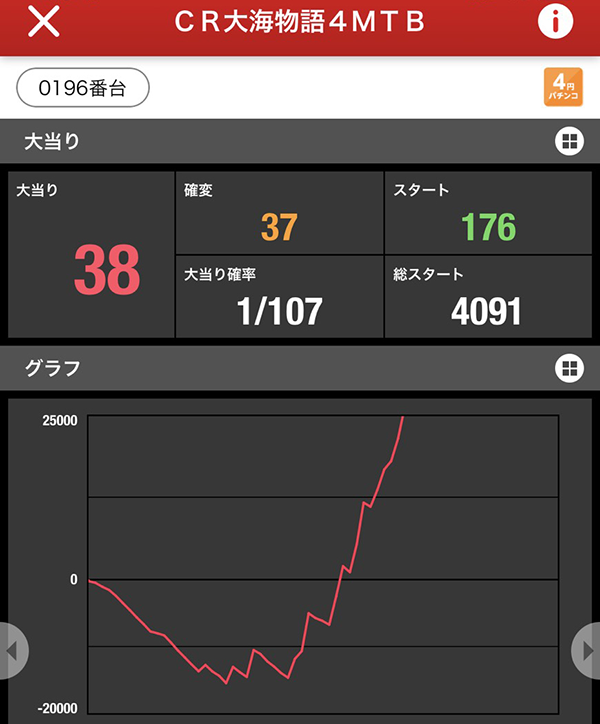Viewport: 600px width, 724px height.
Task: Tap the 0196番台 machine number chip
Action: [82, 88]
